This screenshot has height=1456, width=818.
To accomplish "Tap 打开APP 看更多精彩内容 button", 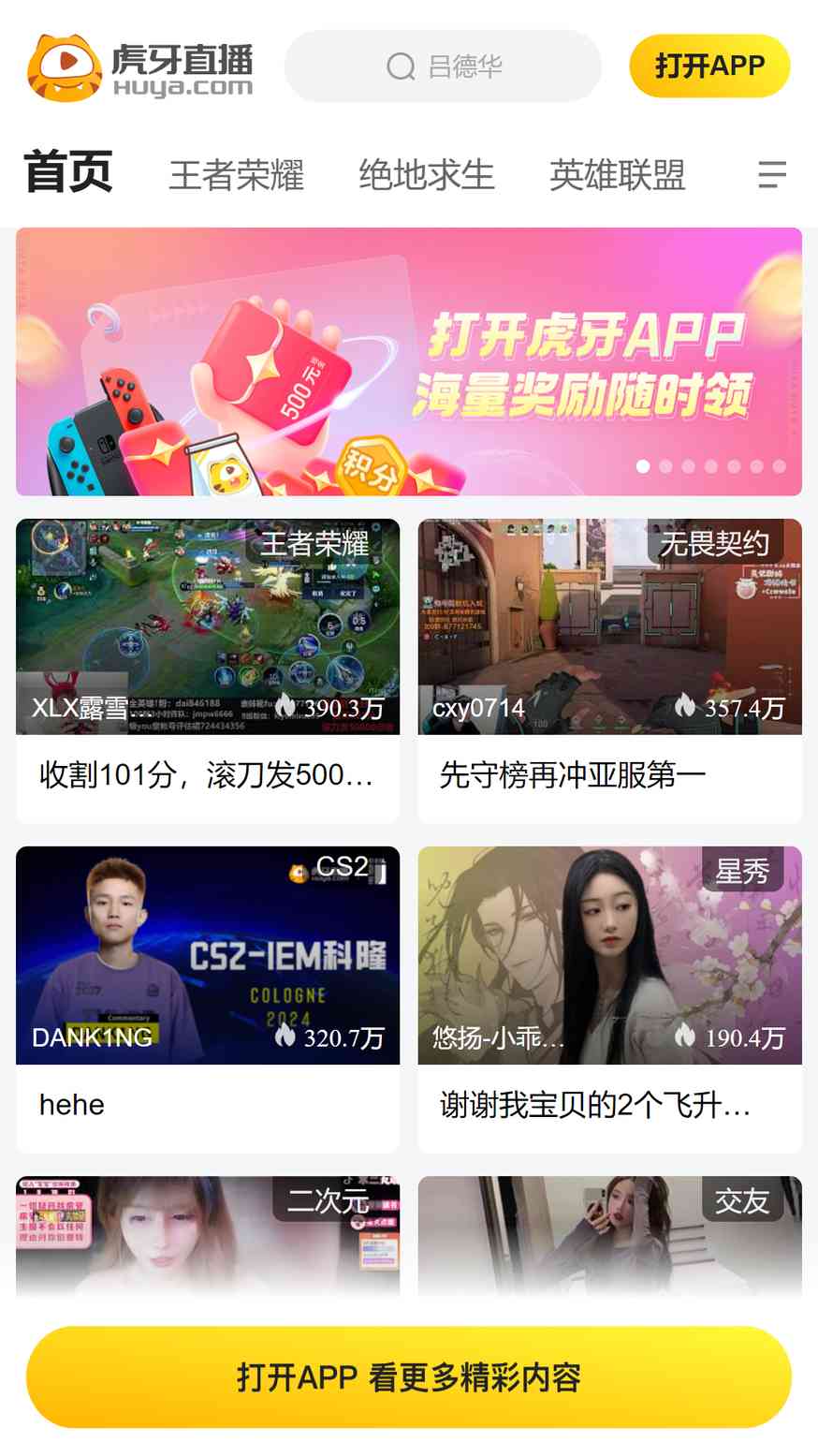I will (x=409, y=1377).
